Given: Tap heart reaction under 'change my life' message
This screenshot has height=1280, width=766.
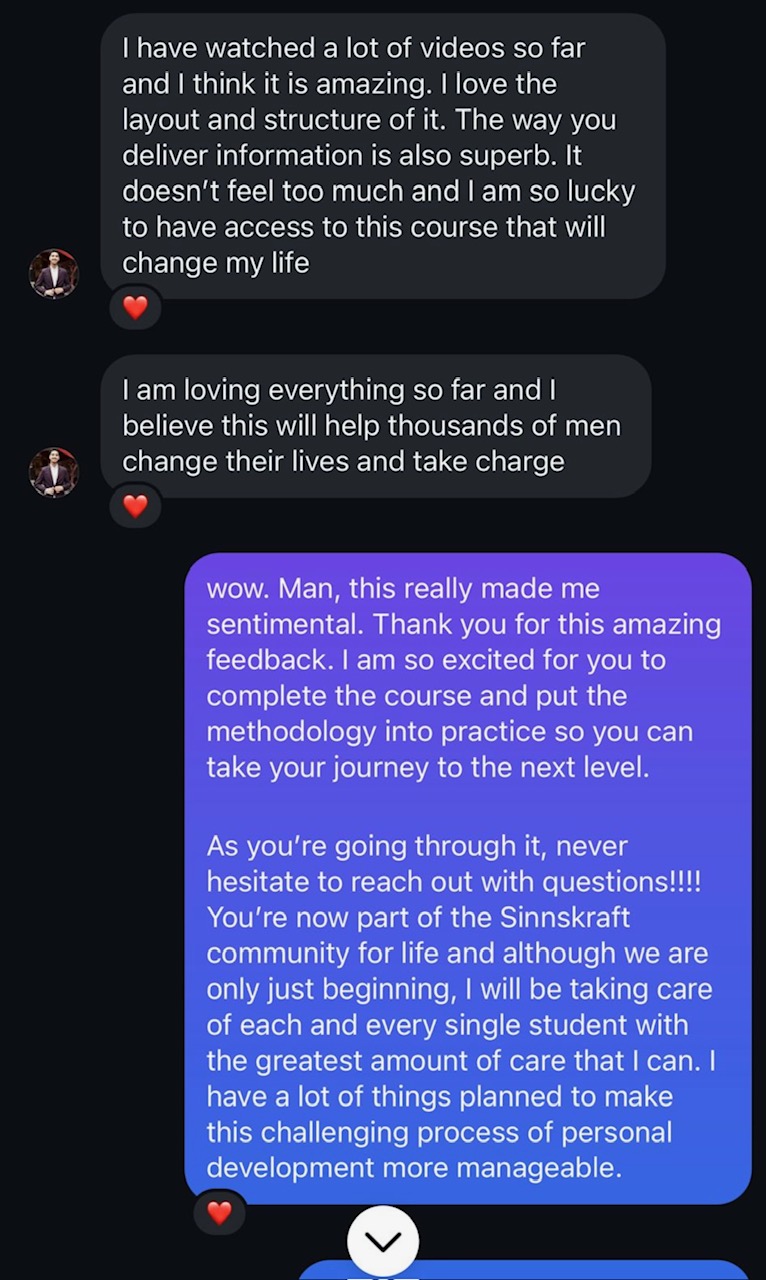Looking at the screenshot, I should [x=135, y=308].
